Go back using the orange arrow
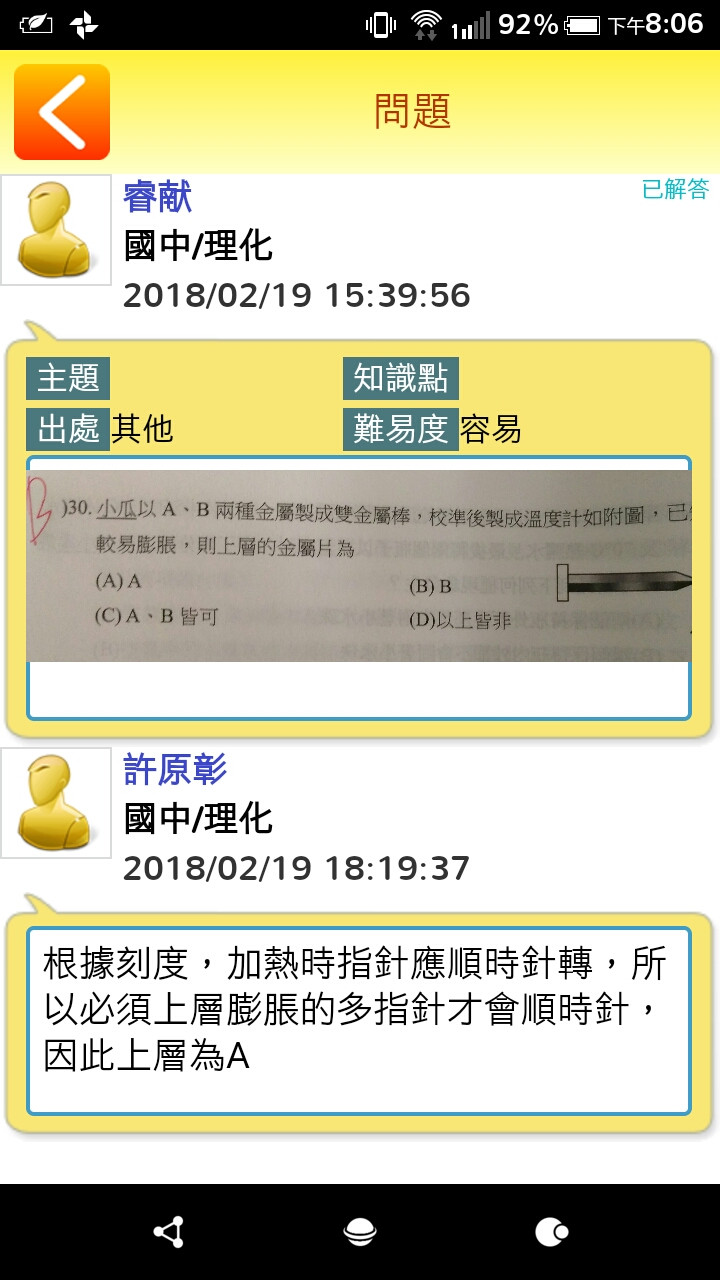Image resolution: width=720 pixels, height=1280 pixels. [x=62, y=112]
